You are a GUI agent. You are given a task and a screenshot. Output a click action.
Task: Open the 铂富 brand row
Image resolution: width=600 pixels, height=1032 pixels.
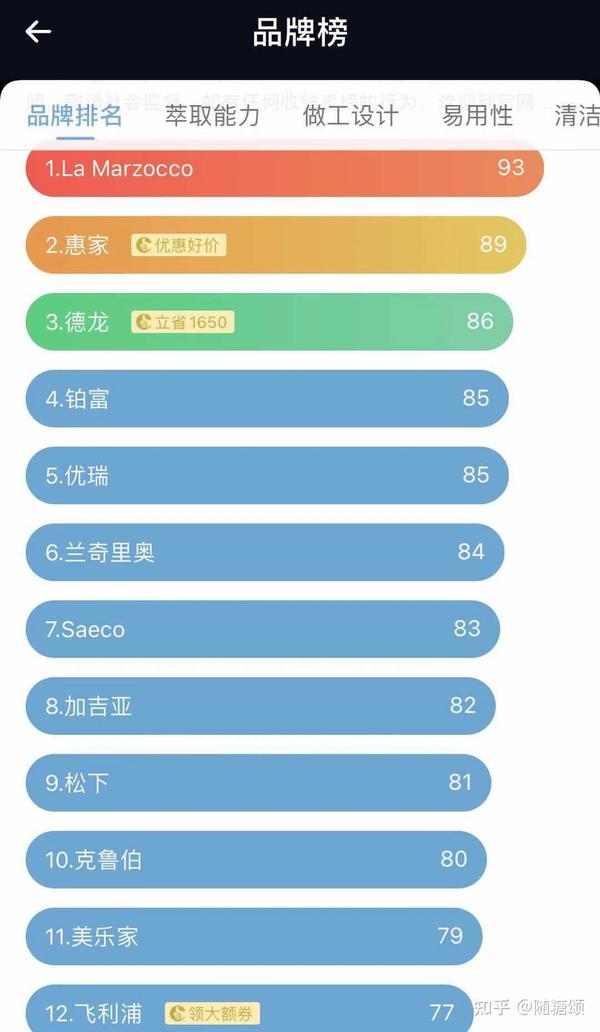266,398
